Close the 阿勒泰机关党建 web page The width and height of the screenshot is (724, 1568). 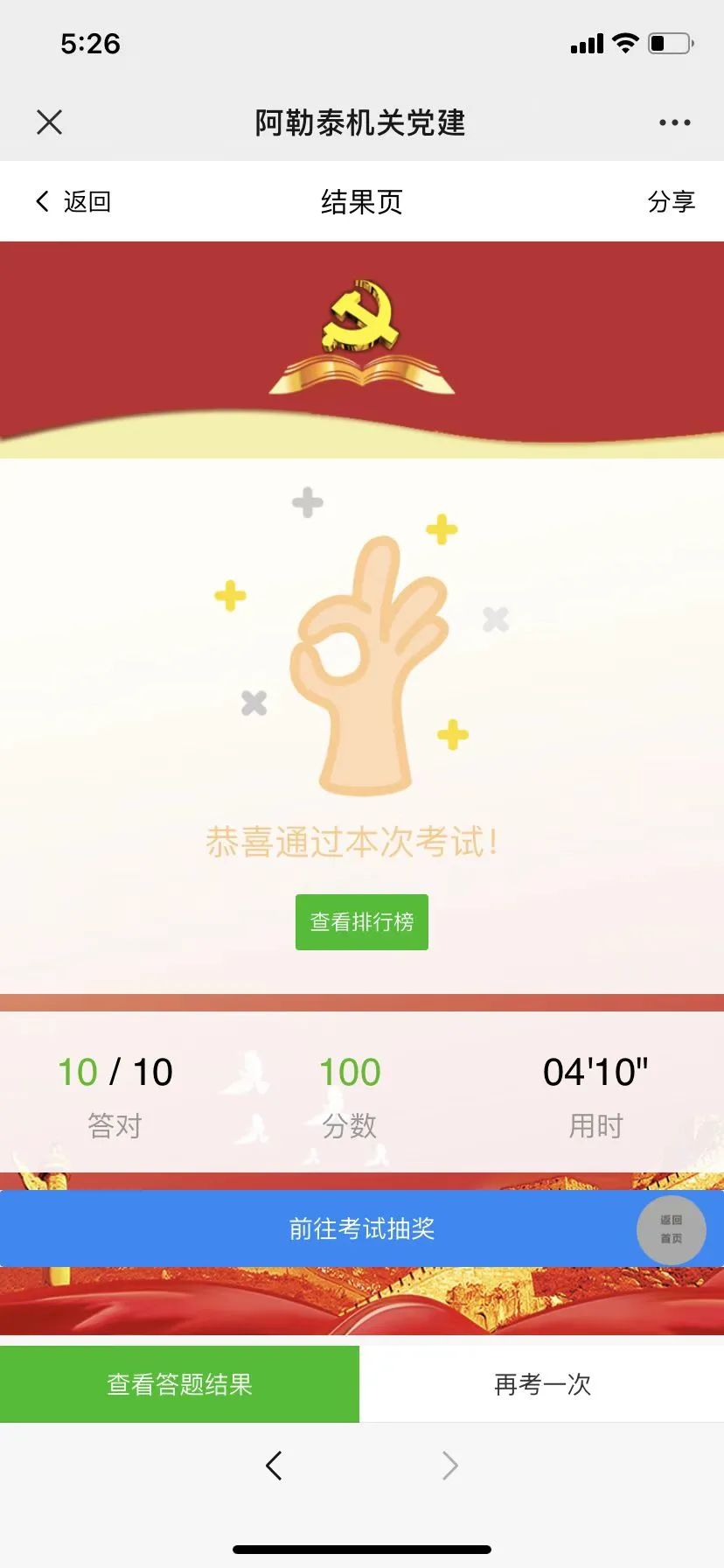click(x=50, y=122)
